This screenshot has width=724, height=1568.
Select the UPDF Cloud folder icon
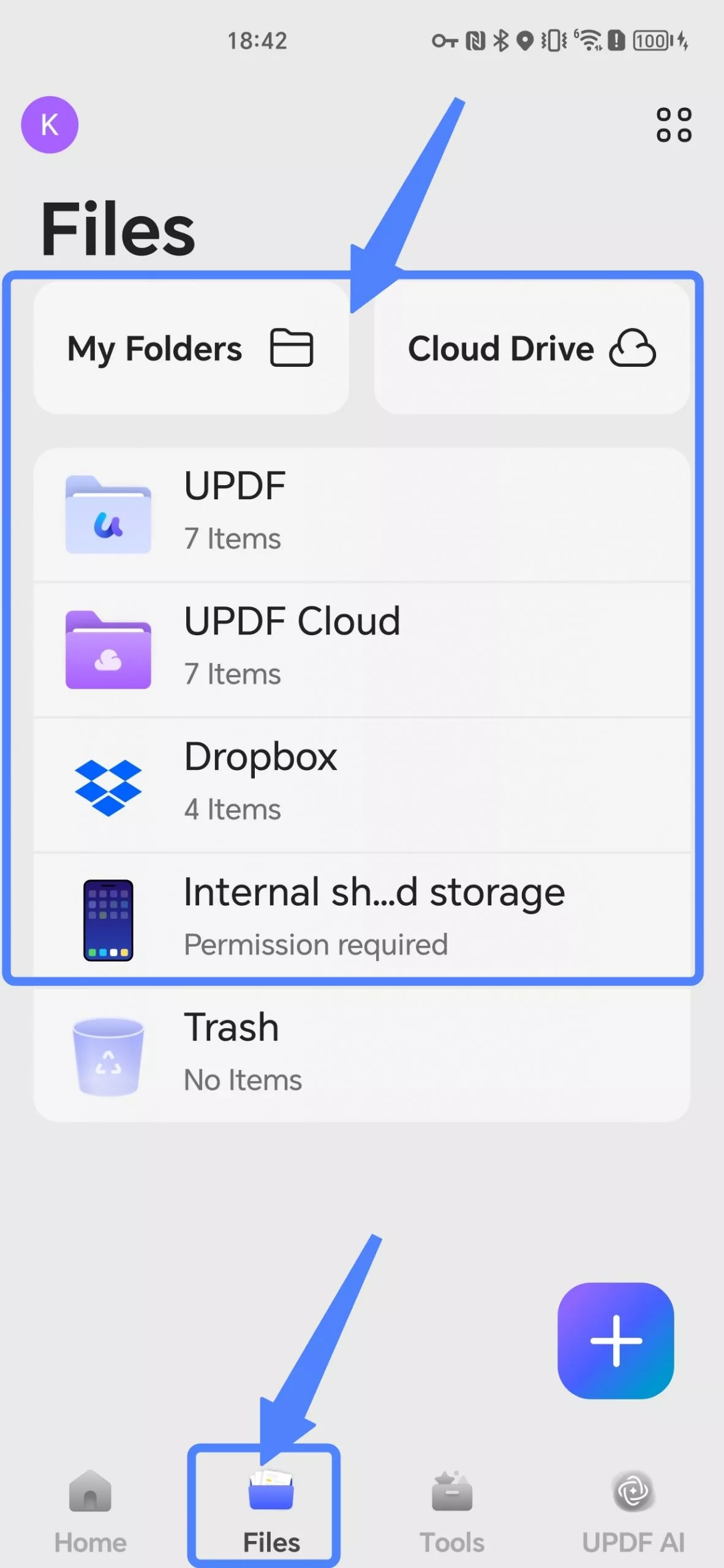click(108, 649)
